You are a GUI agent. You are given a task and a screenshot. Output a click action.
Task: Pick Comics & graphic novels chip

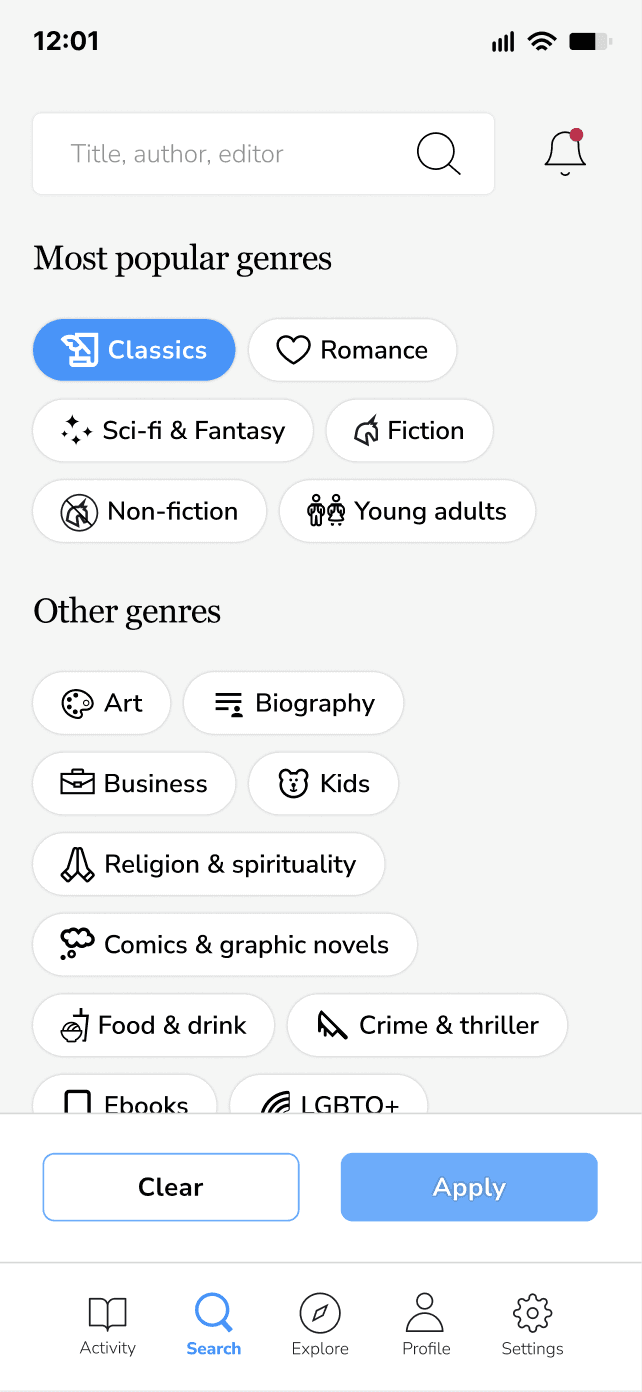(x=225, y=945)
